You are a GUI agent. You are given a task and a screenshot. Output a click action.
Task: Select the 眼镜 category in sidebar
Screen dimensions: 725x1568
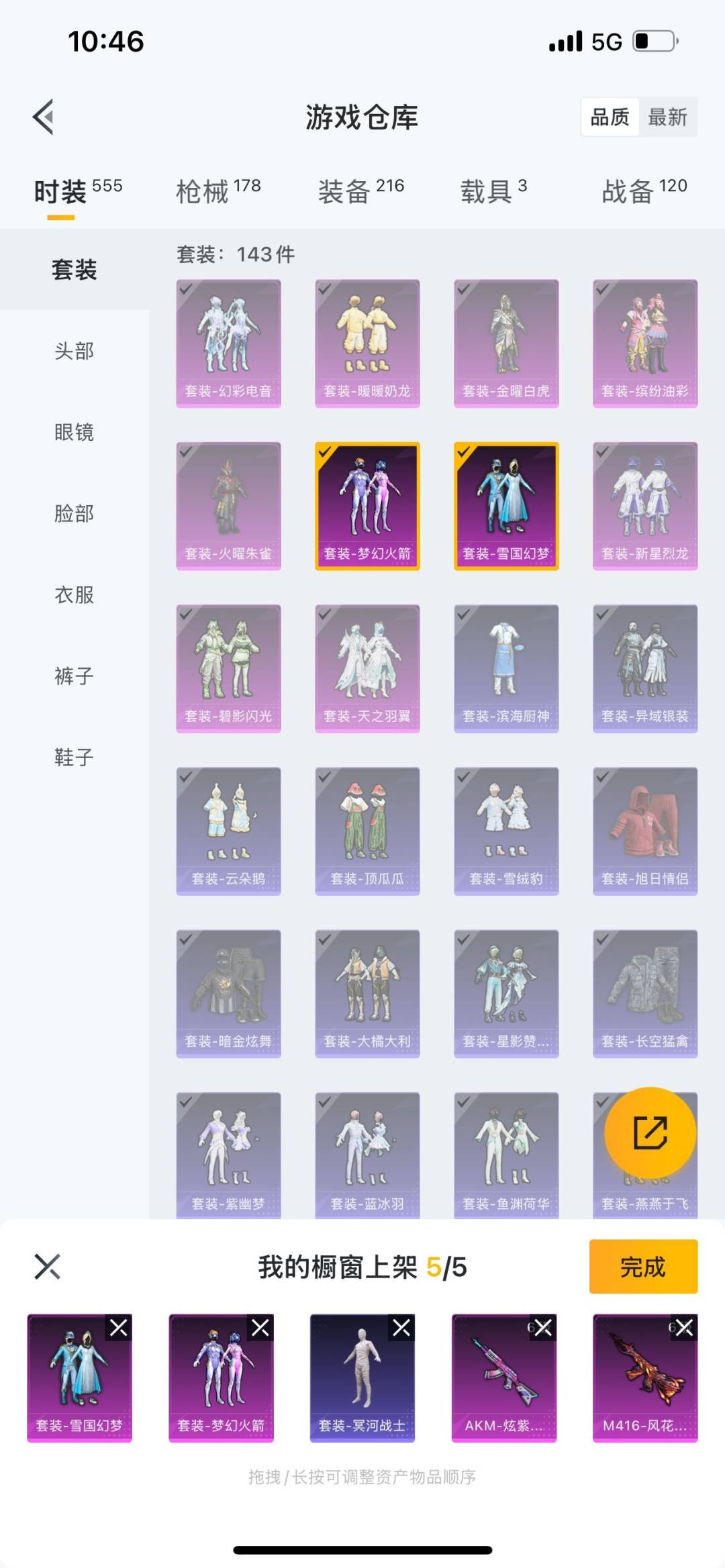tap(74, 432)
